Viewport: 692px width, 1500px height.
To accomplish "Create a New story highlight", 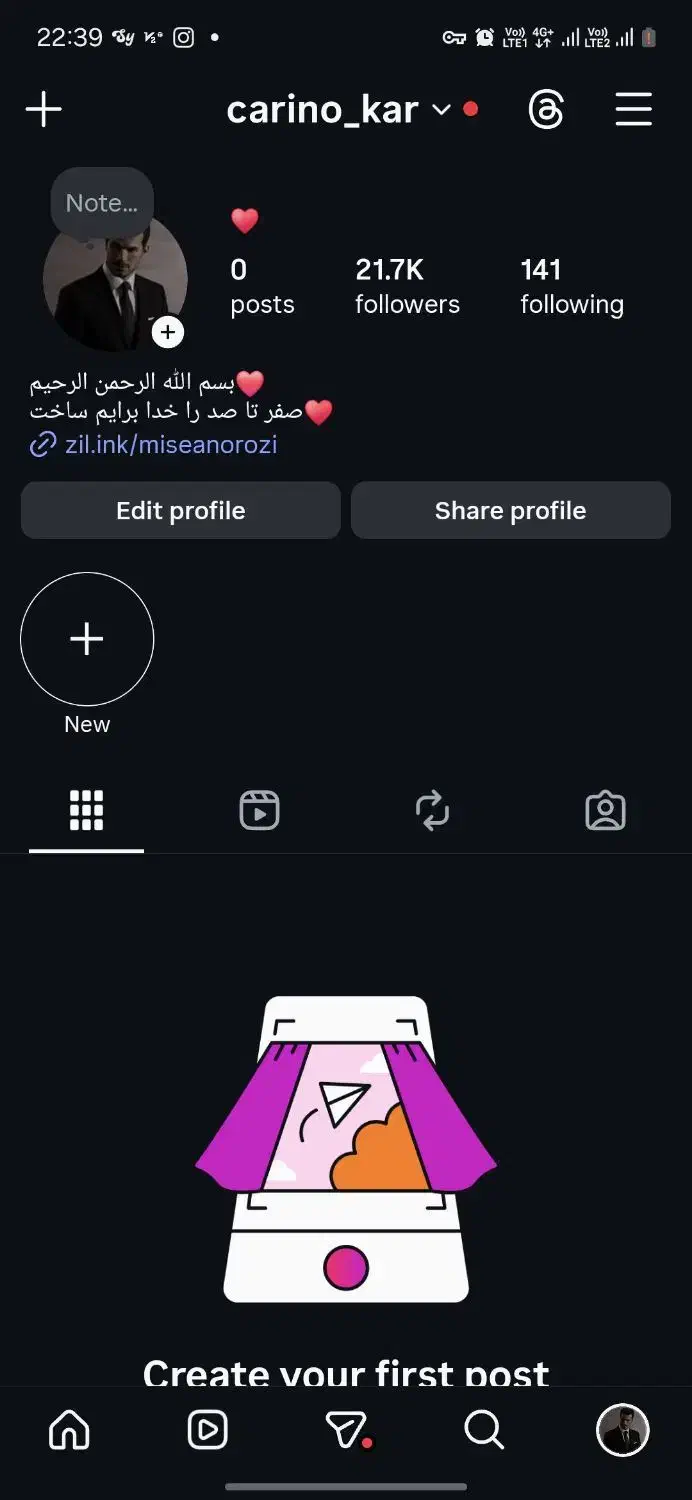I will 87,639.
